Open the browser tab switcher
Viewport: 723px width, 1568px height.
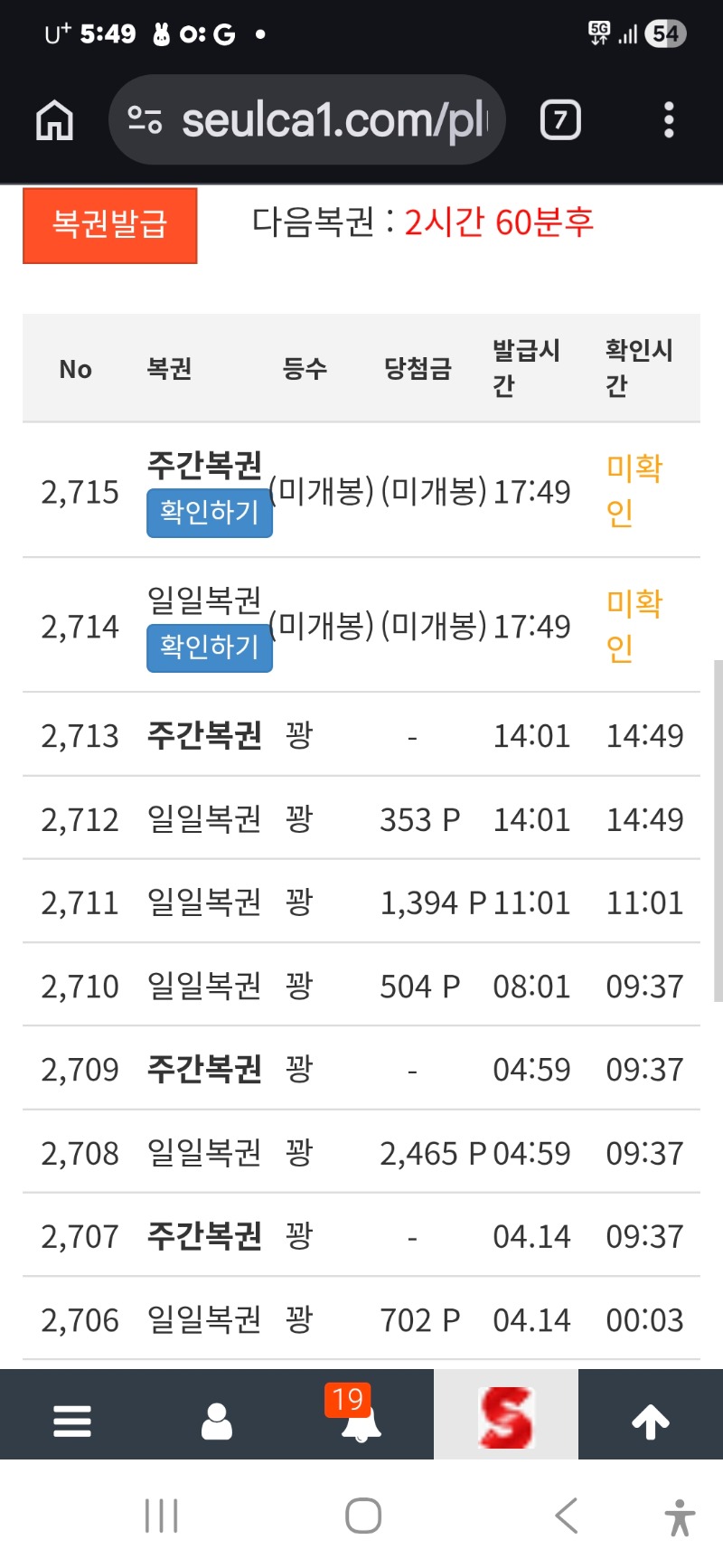(x=559, y=120)
